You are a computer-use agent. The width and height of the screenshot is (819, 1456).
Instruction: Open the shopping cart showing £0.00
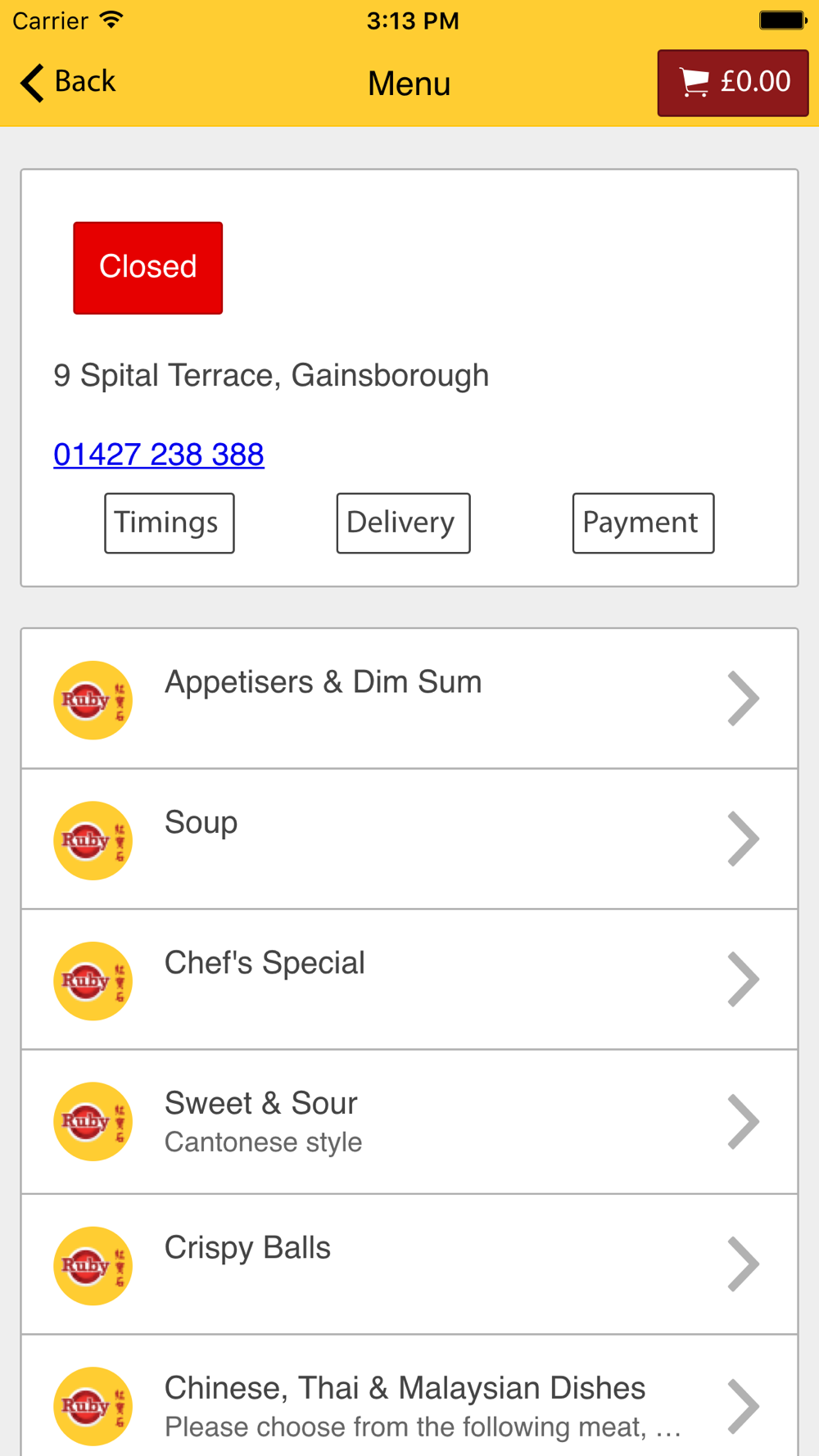point(733,83)
